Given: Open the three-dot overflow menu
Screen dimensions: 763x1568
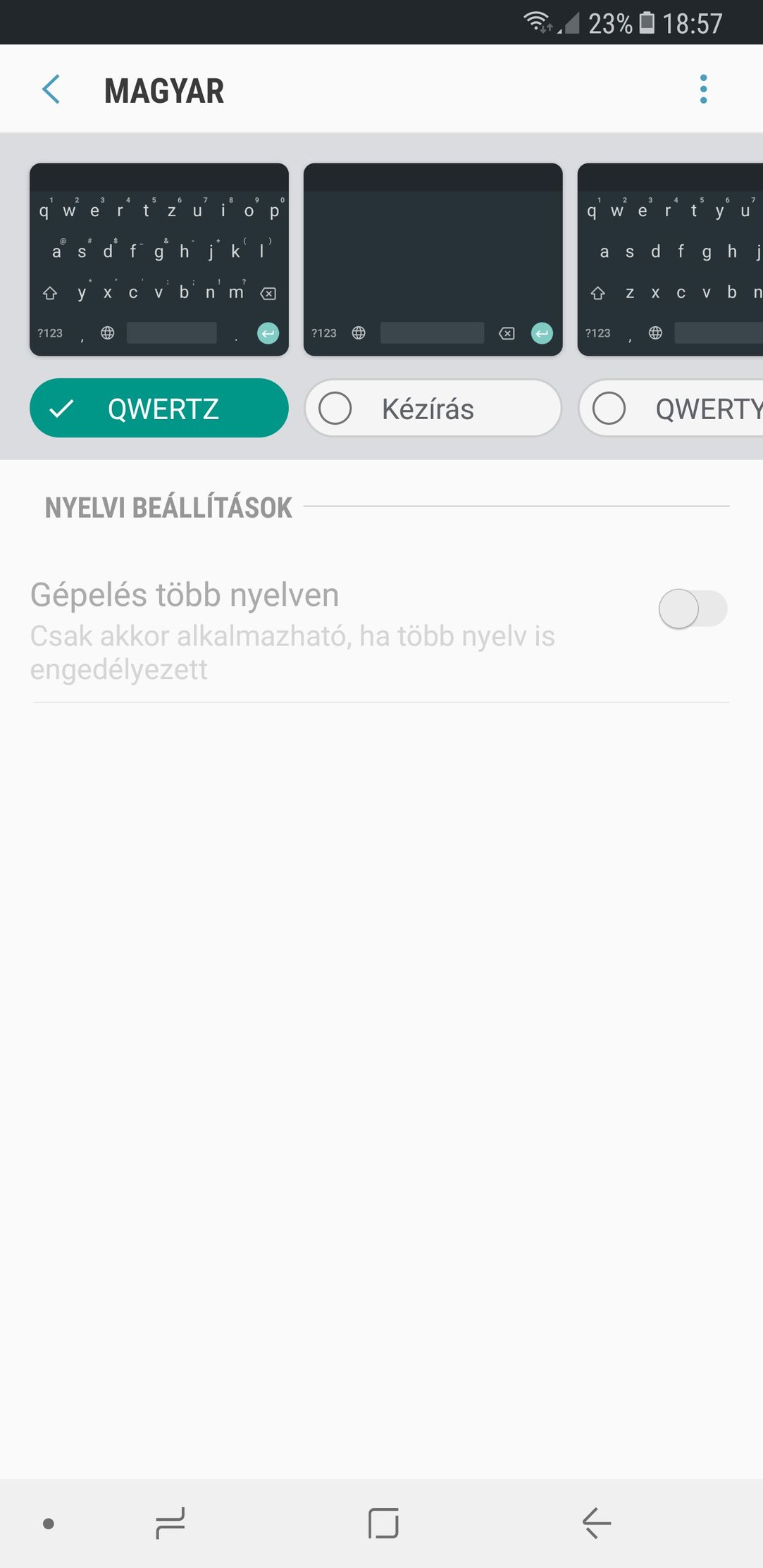Looking at the screenshot, I should [703, 89].
